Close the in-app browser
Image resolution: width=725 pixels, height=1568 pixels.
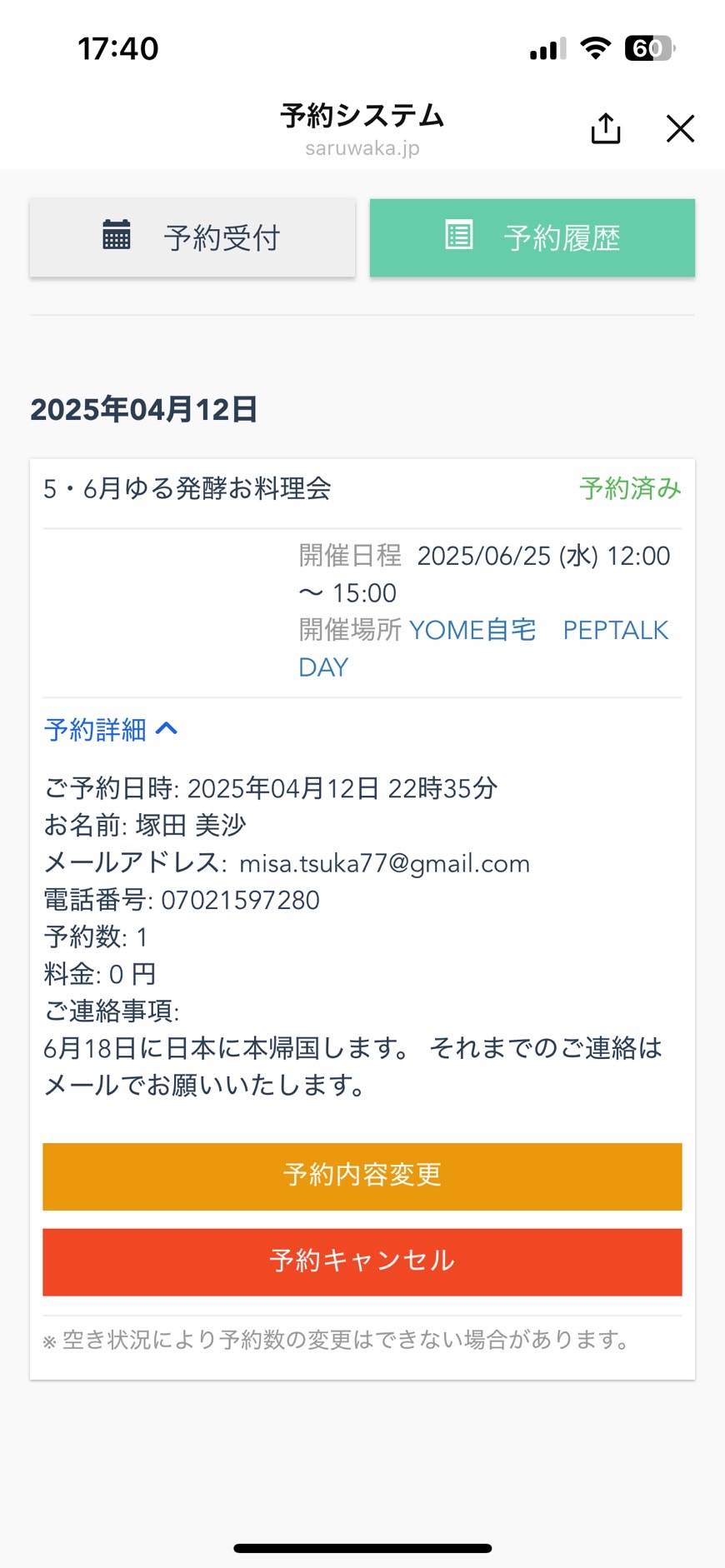(680, 129)
